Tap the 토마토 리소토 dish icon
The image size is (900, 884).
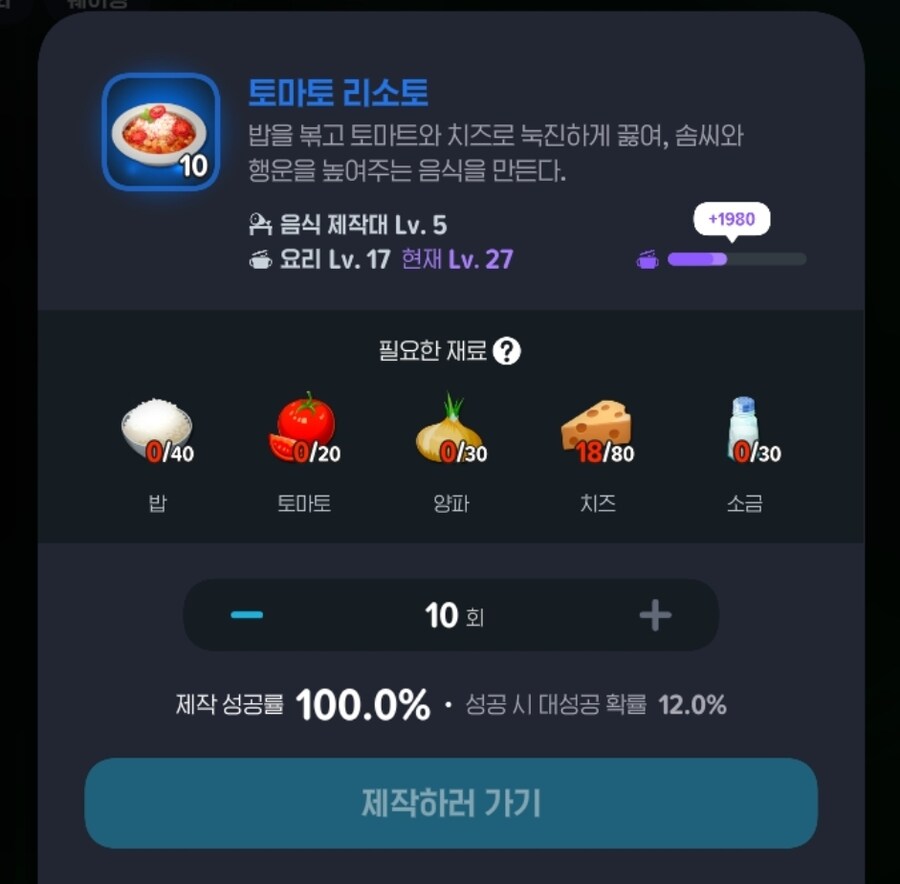161,131
